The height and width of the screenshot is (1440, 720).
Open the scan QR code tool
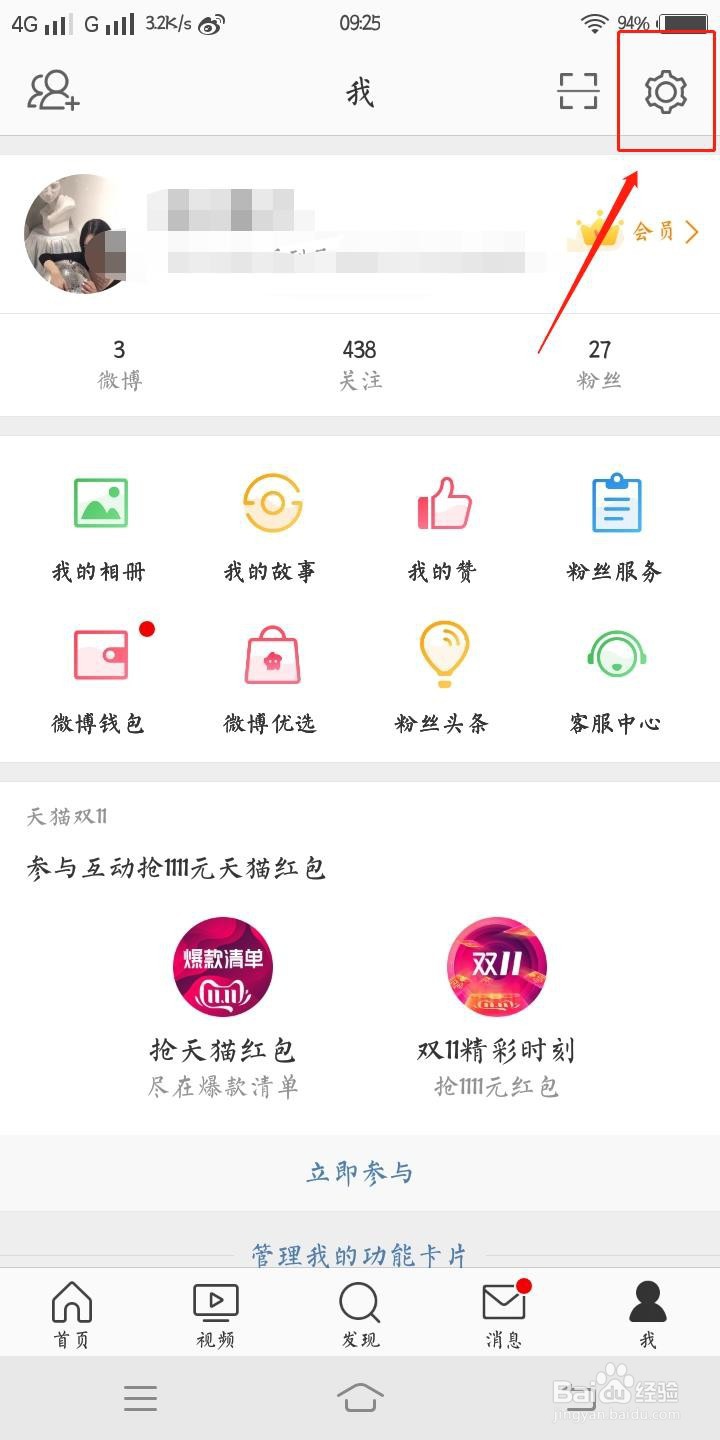[x=578, y=90]
